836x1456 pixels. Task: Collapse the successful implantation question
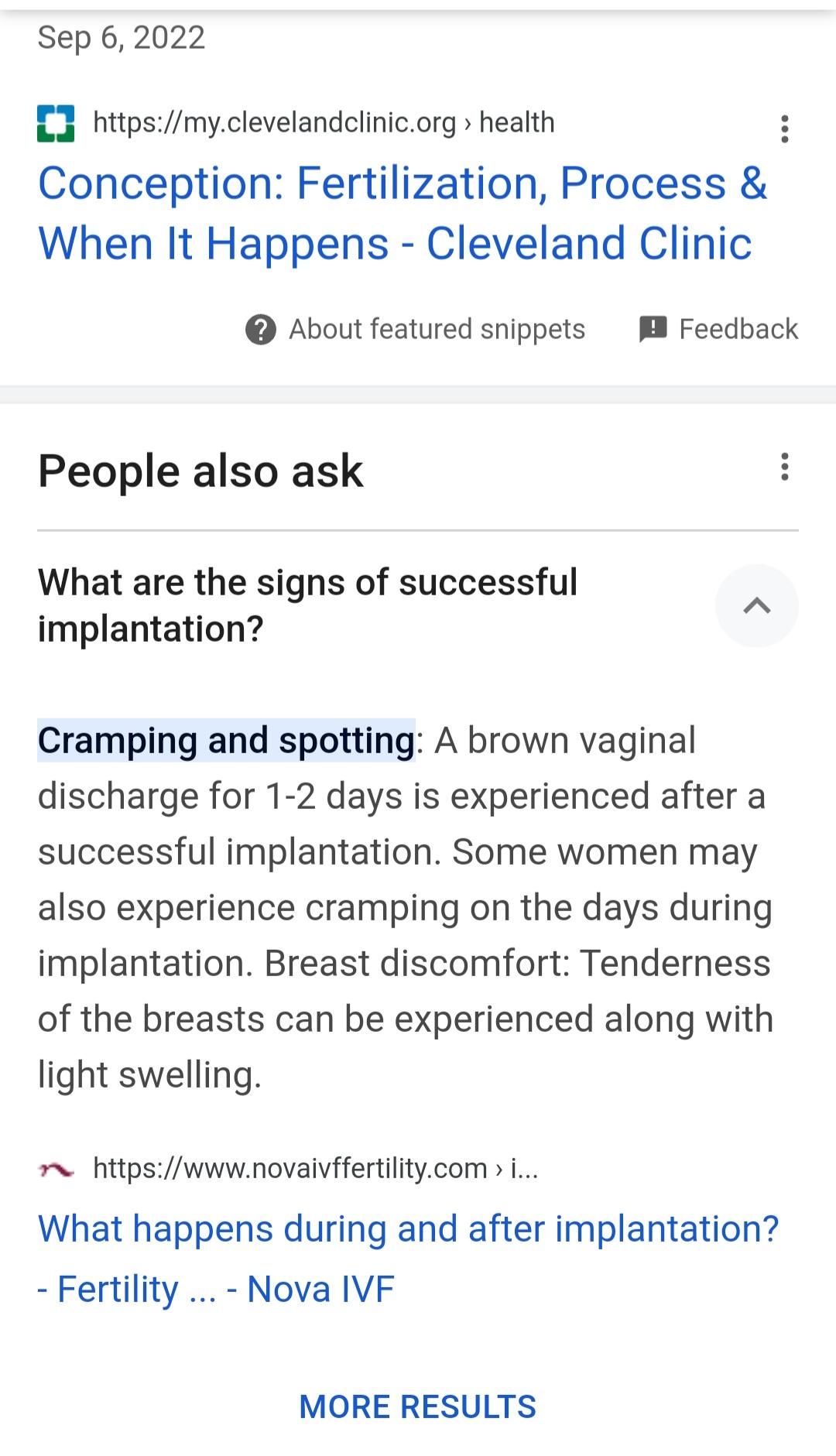756,605
